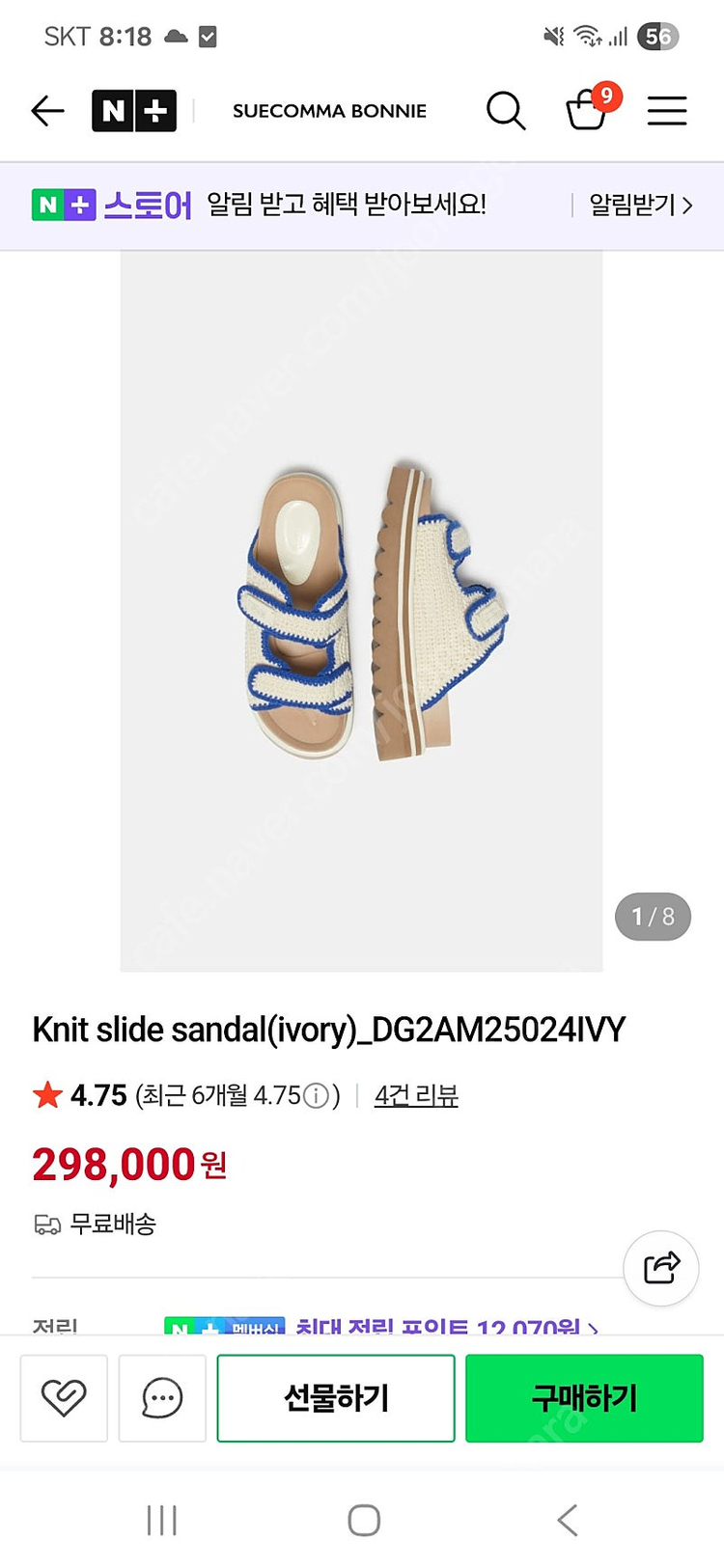Tap the N+ store logo
724x1568 pixels.
133,110
